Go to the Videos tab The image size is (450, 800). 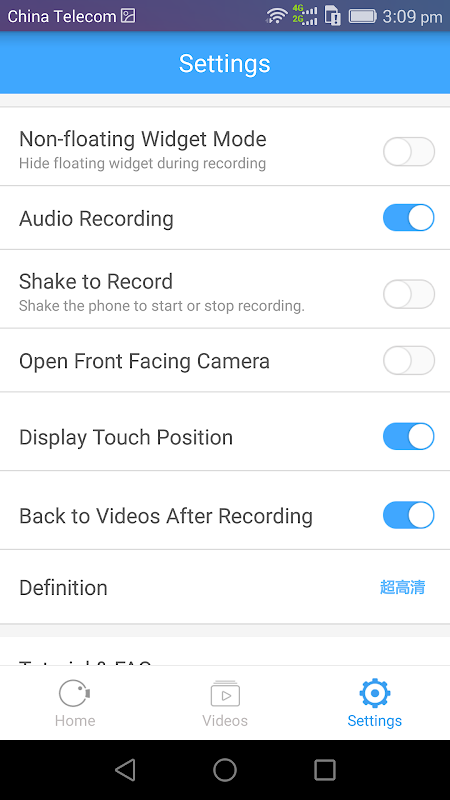coord(225,703)
